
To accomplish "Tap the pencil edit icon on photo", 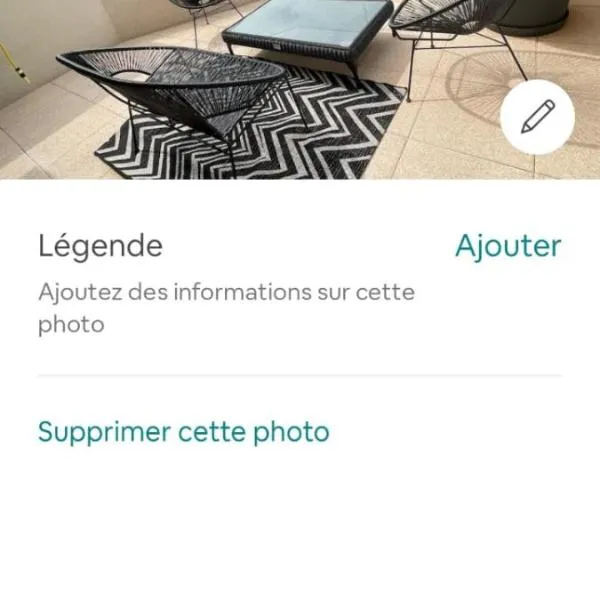I will [537, 117].
